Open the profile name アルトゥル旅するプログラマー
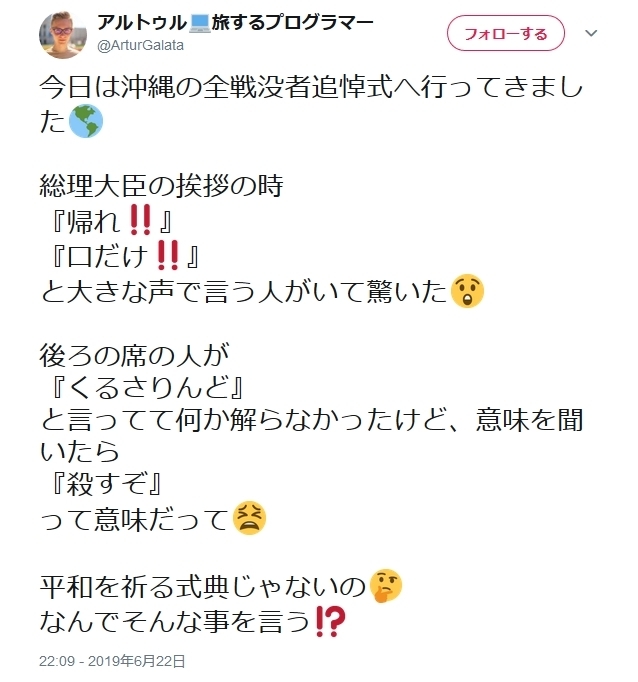 tap(236, 23)
